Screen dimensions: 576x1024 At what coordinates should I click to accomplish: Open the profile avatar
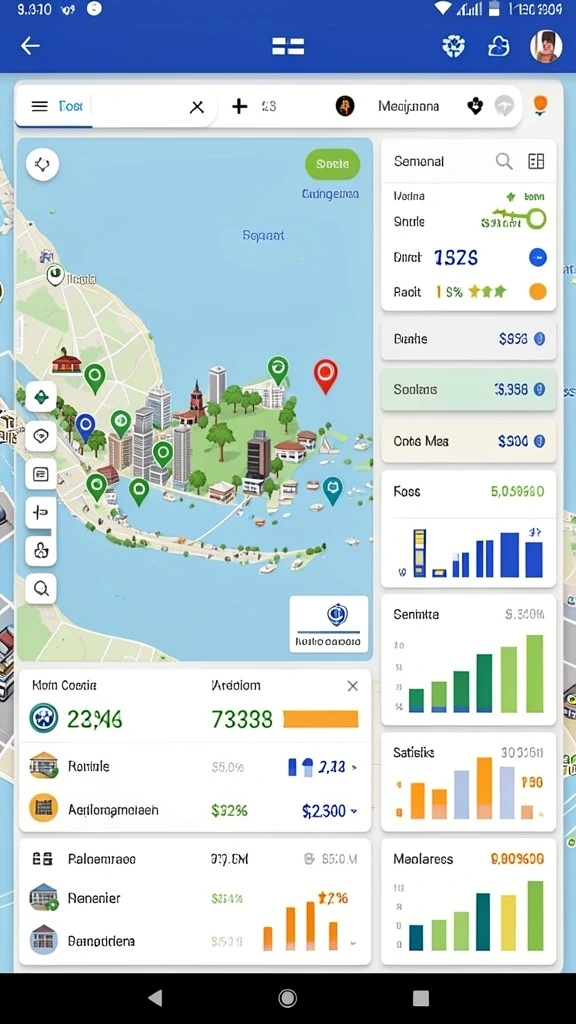tap(545, 46)
